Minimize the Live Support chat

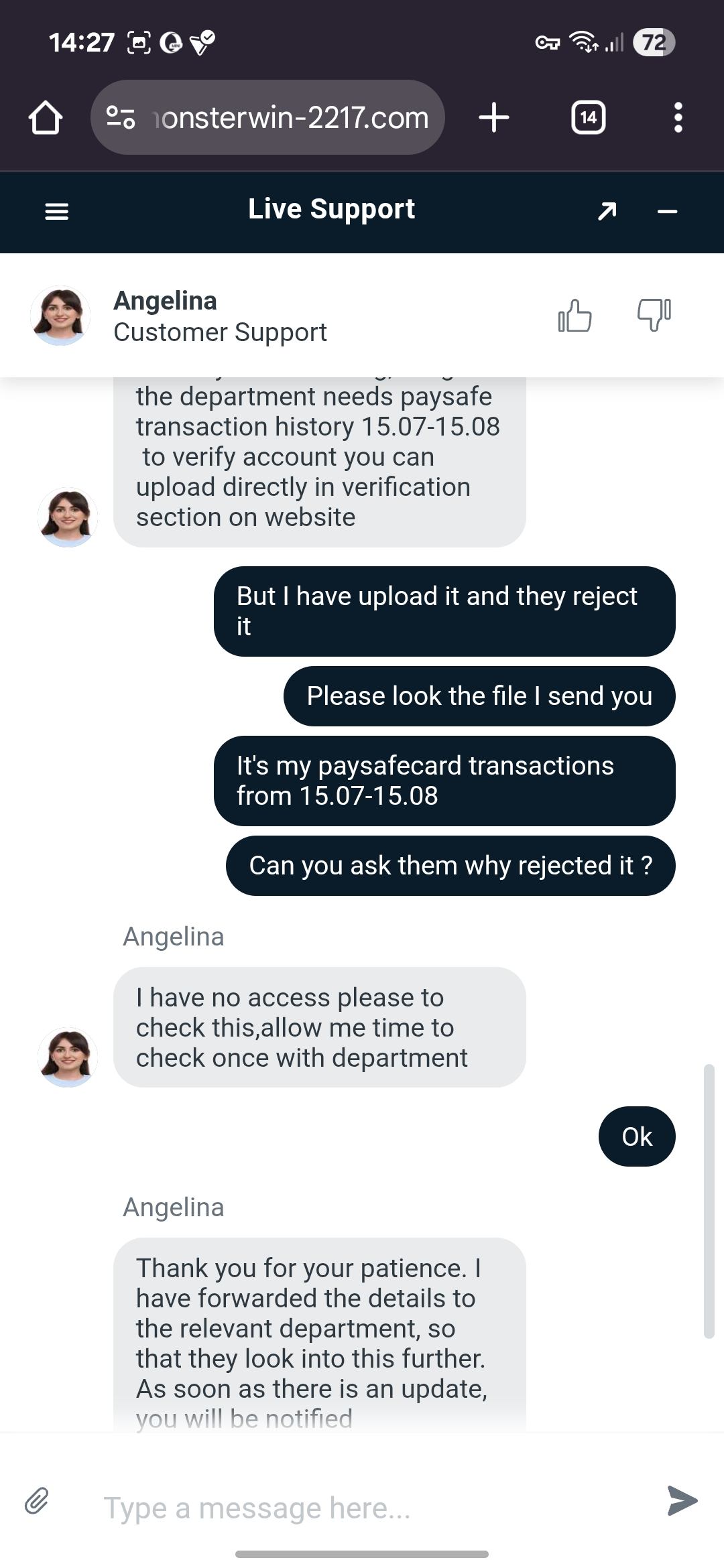click(667, 212)
